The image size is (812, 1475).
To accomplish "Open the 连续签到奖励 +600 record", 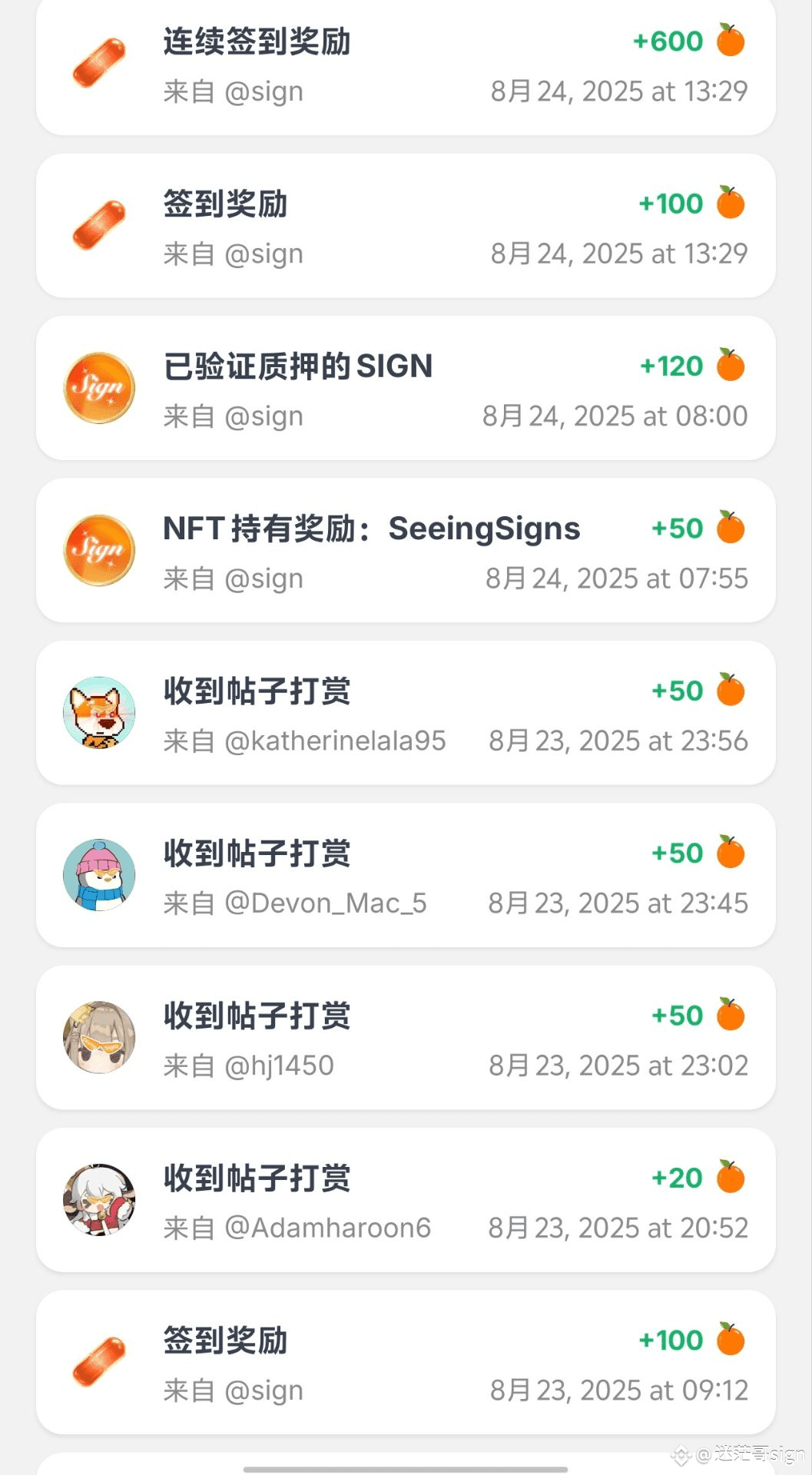I will coord(406,66).
